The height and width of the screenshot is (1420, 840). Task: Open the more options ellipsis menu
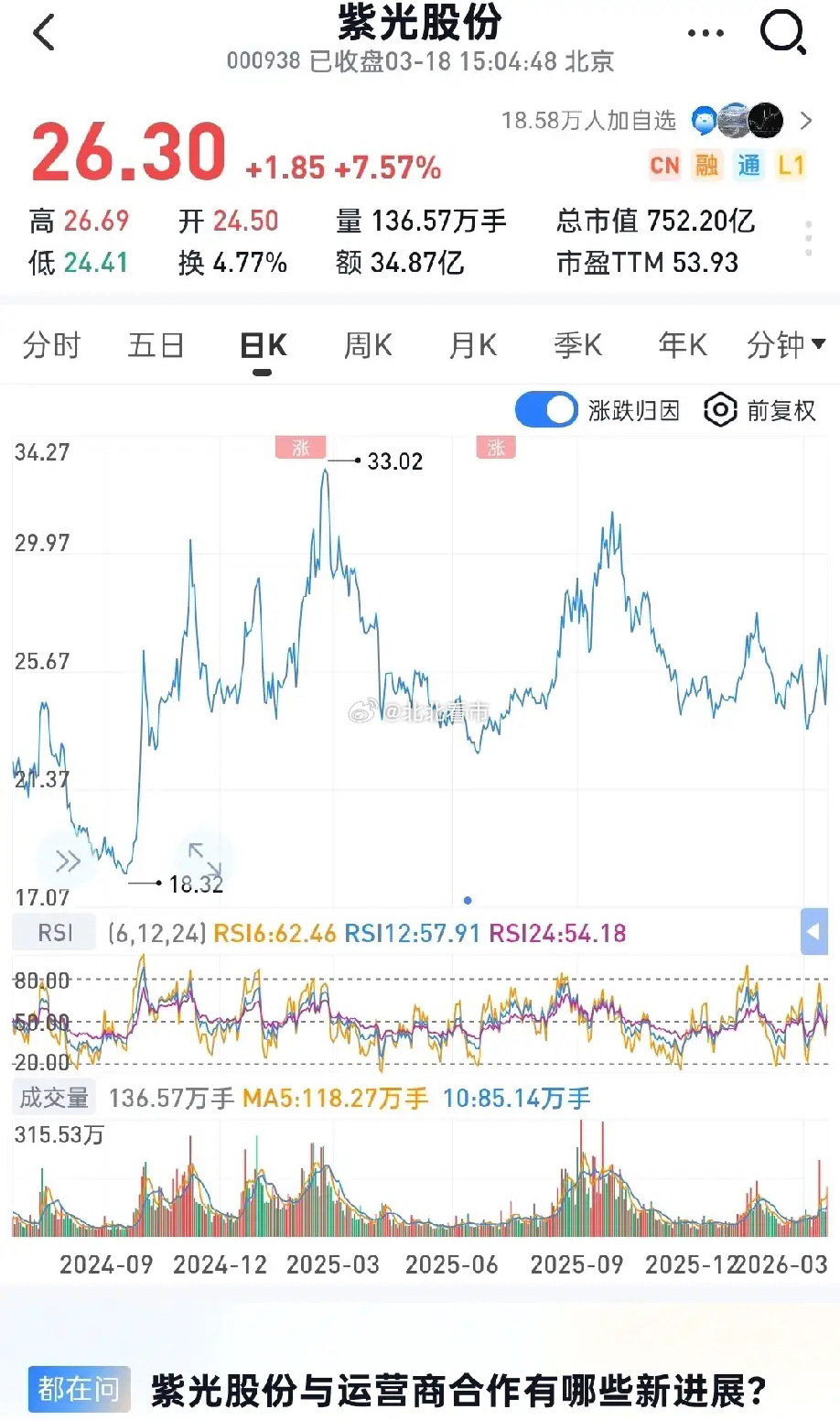click(x=705, y=31)
